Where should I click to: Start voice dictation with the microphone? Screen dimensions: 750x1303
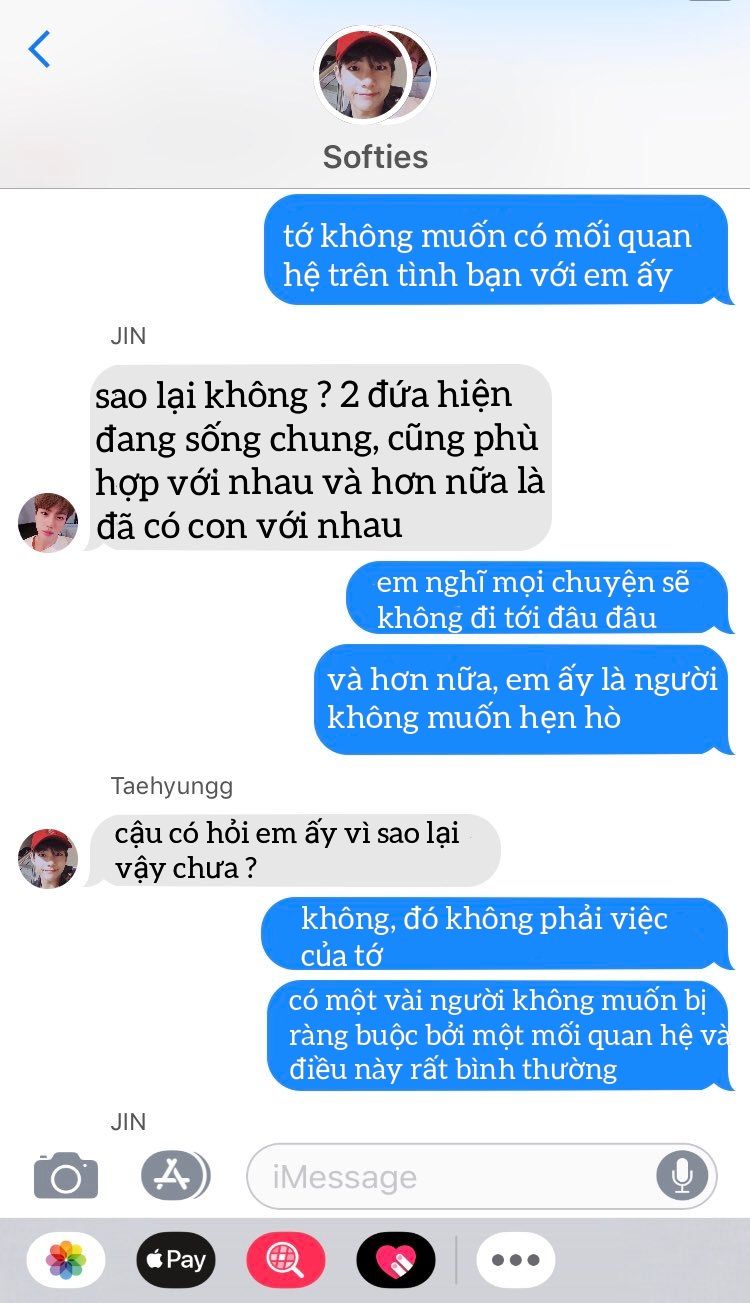(682, 1176)
